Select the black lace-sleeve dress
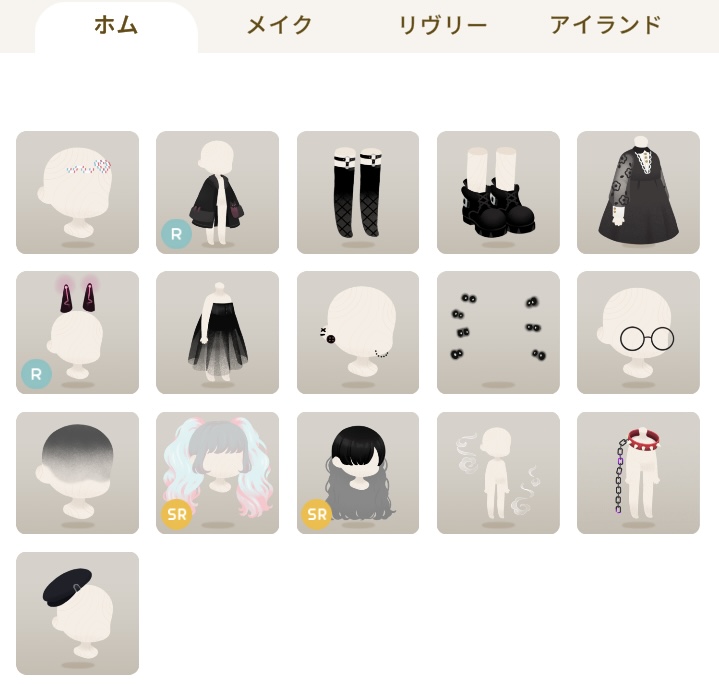The image size is (719, 685). (638, 192)
